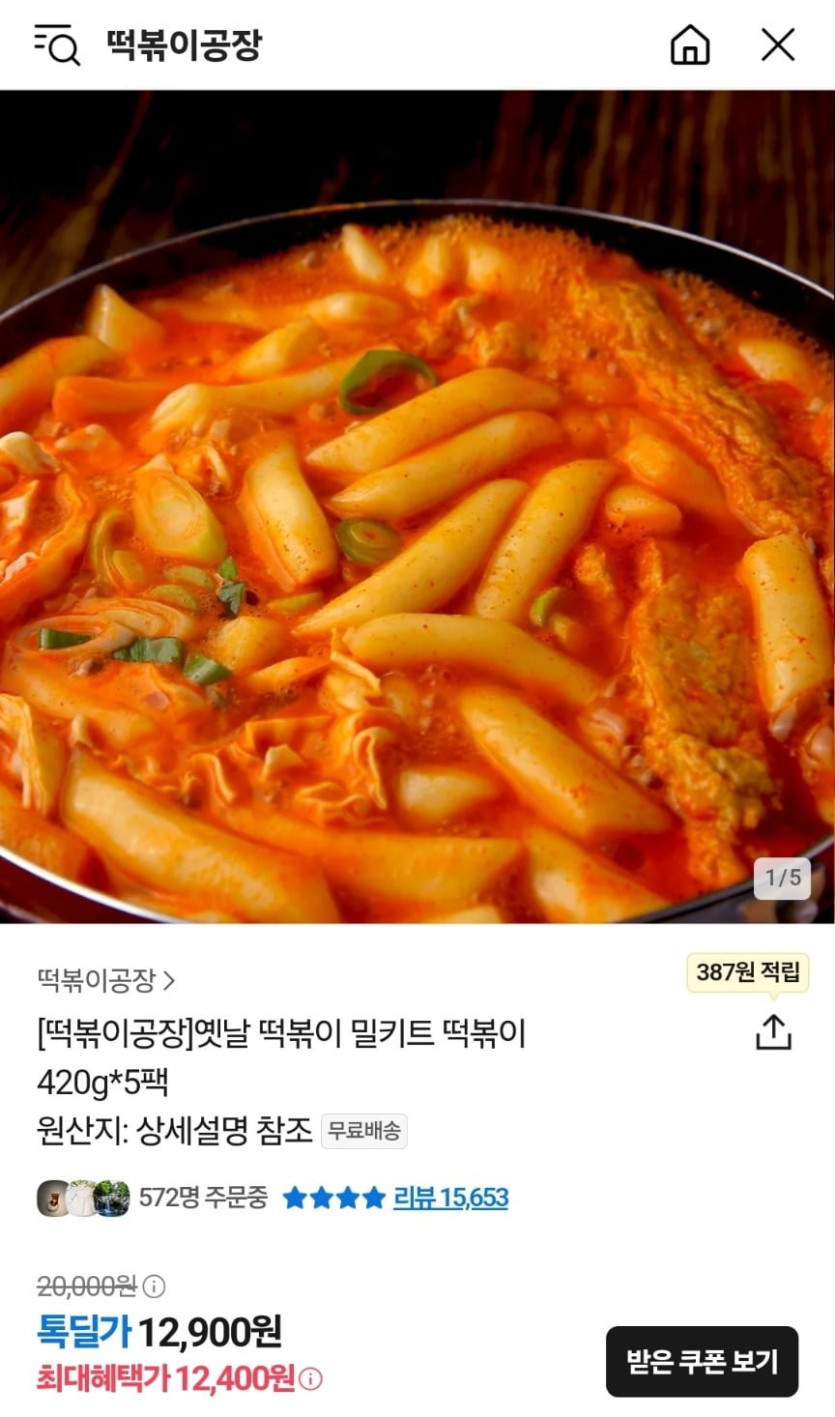Screen dimensions: 835x1417
Task: View the tteokbokki product image
Action: [417, 506]
